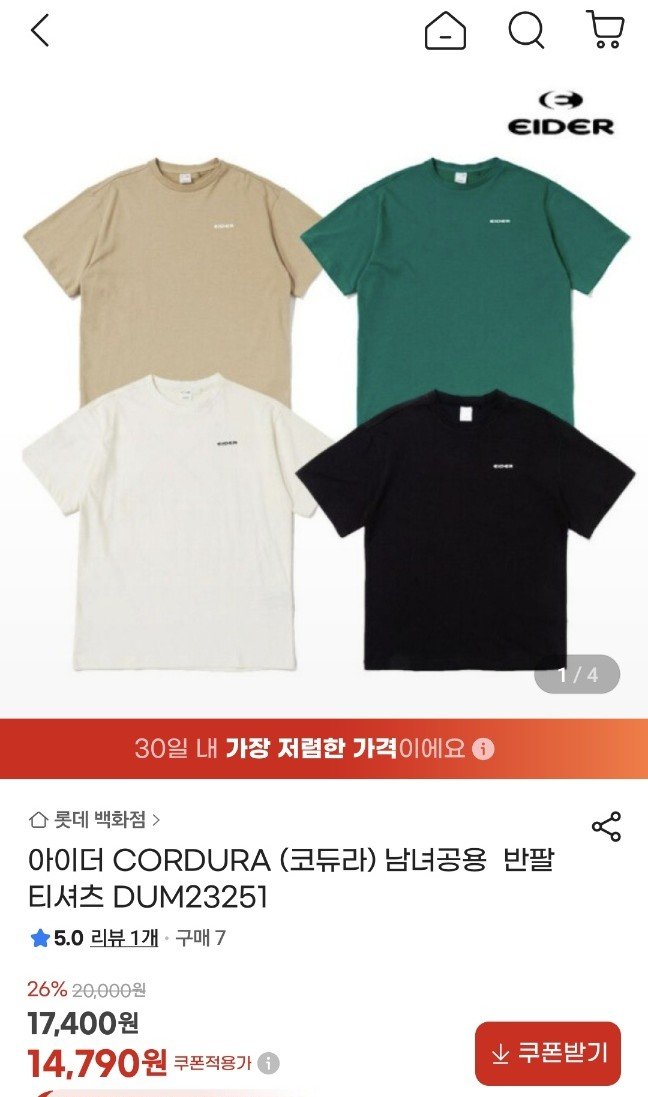Open the Eider t-shirt product image
This screenshot has width=648, height=1097.
(324, 400)
